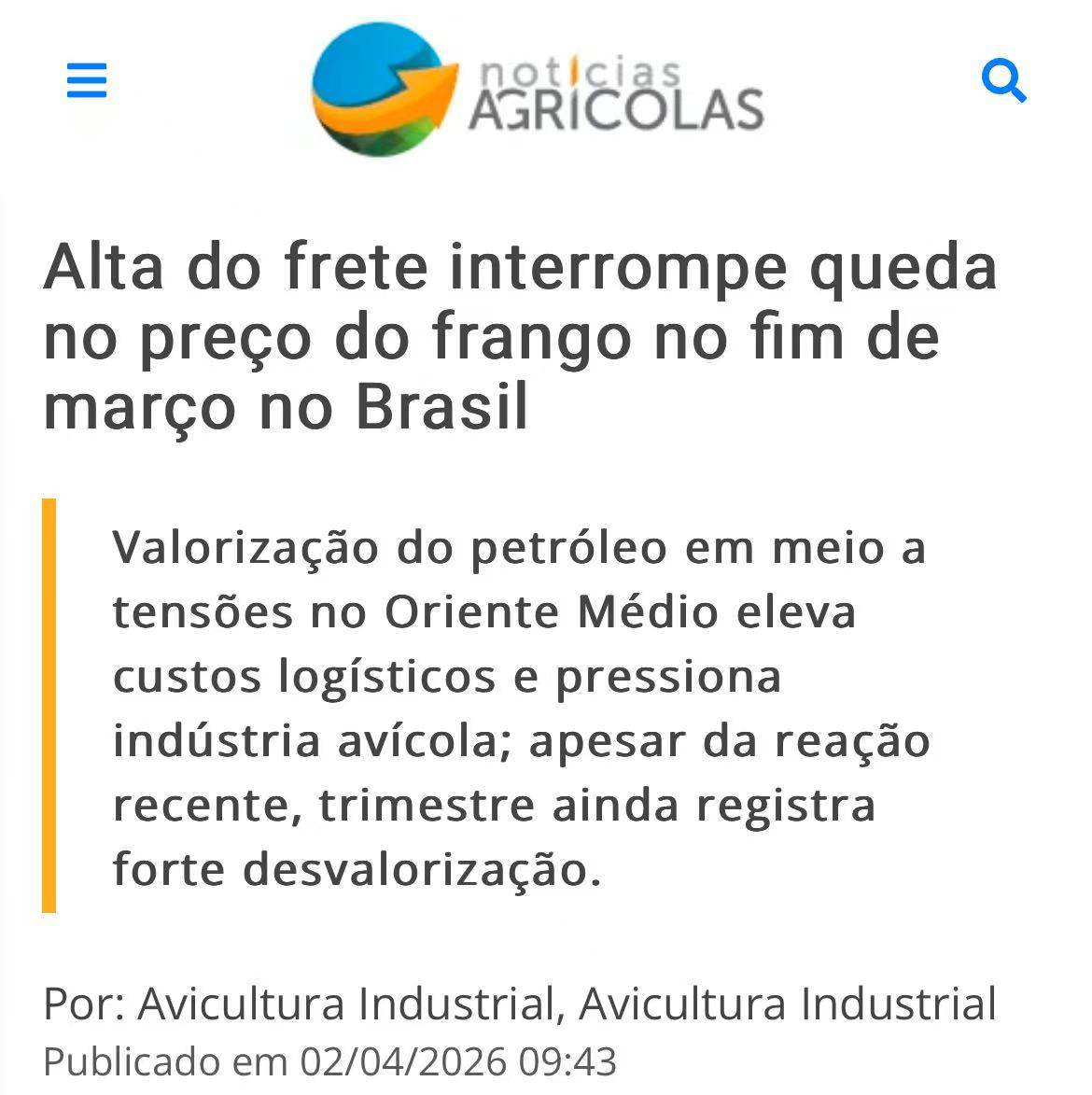The image size is (1092, 1095).
Task: Open the hamburger navigation menu
Action: (87, 80)
